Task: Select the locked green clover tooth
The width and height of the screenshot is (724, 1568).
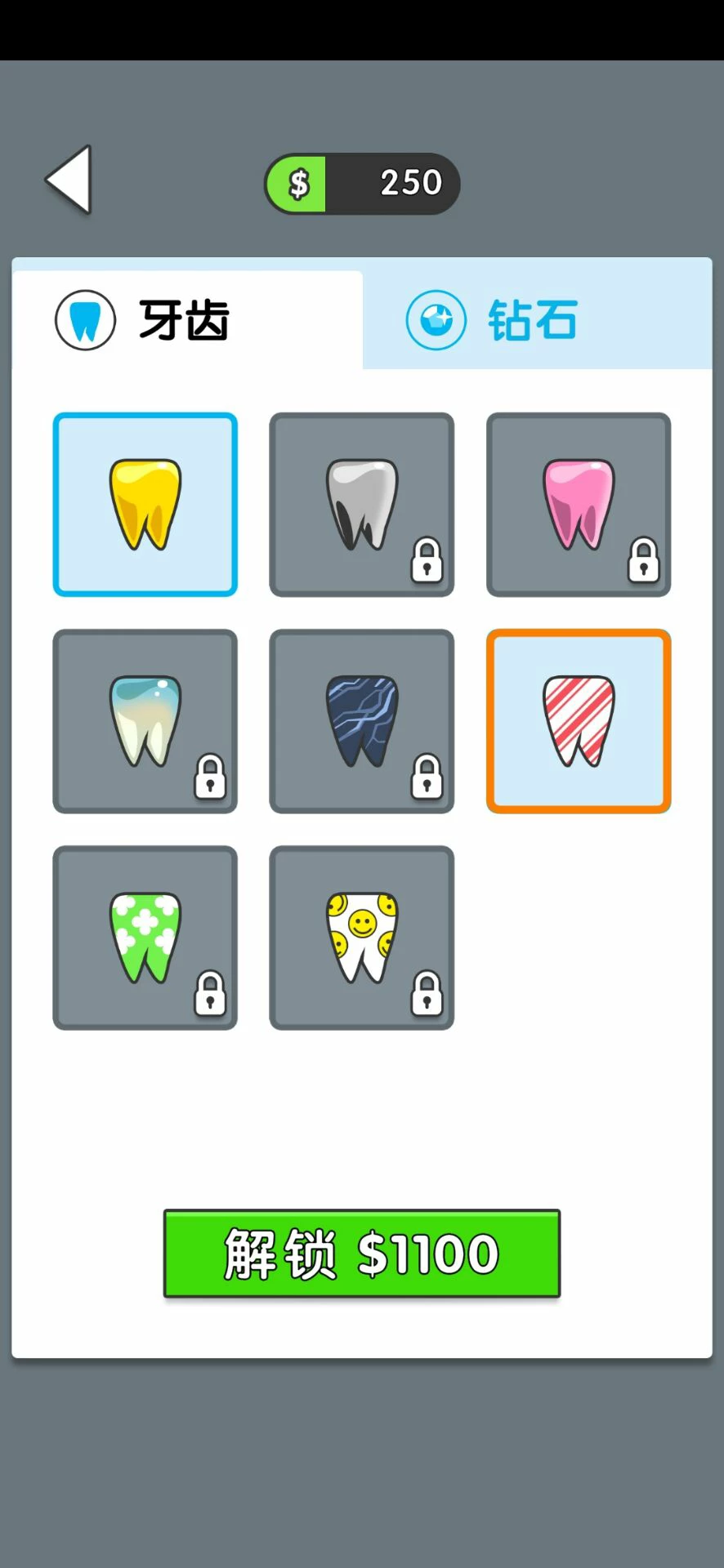Action: point(145,938)
